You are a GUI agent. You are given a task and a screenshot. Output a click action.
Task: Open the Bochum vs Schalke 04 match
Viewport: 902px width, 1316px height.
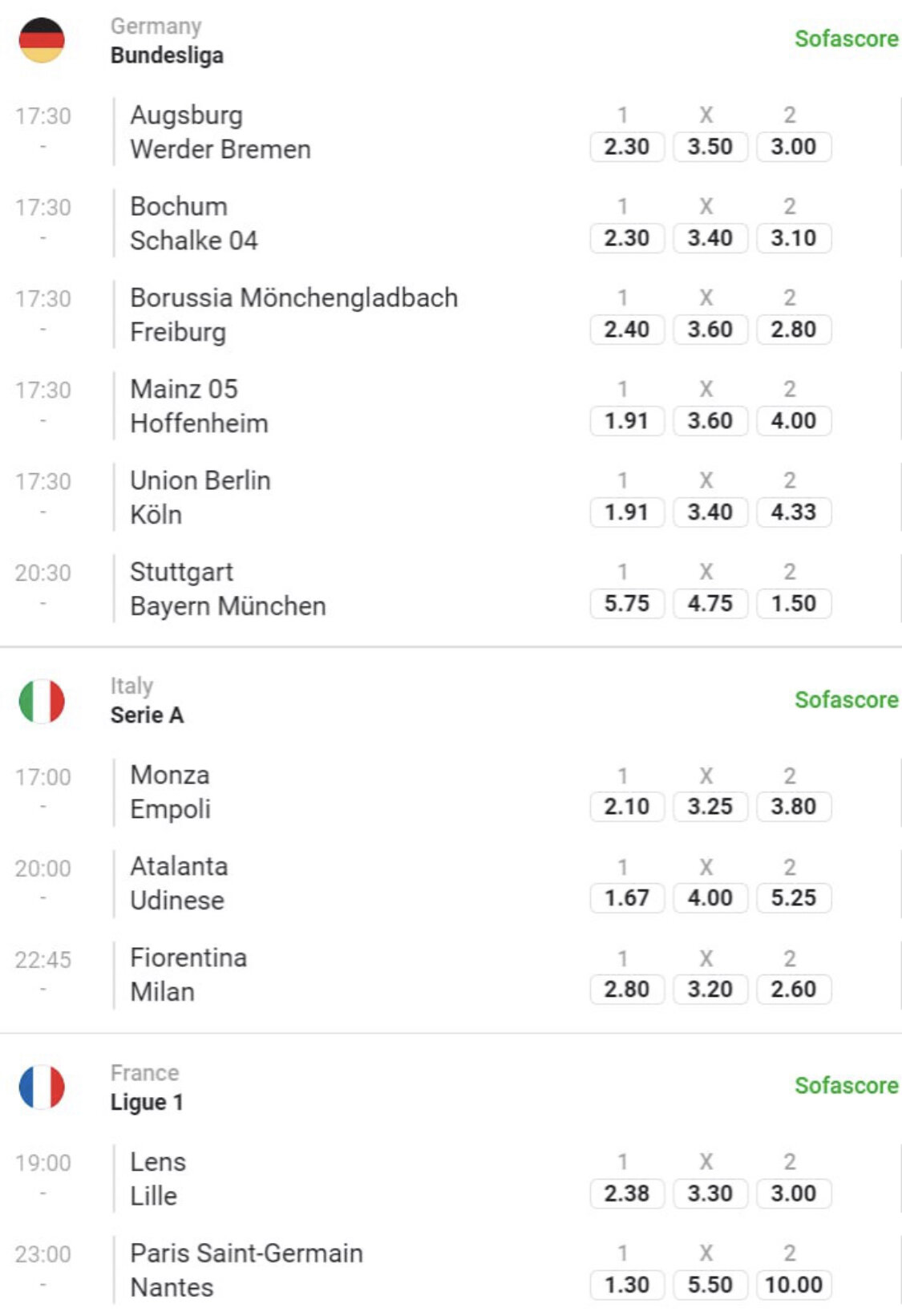point(194,224)
